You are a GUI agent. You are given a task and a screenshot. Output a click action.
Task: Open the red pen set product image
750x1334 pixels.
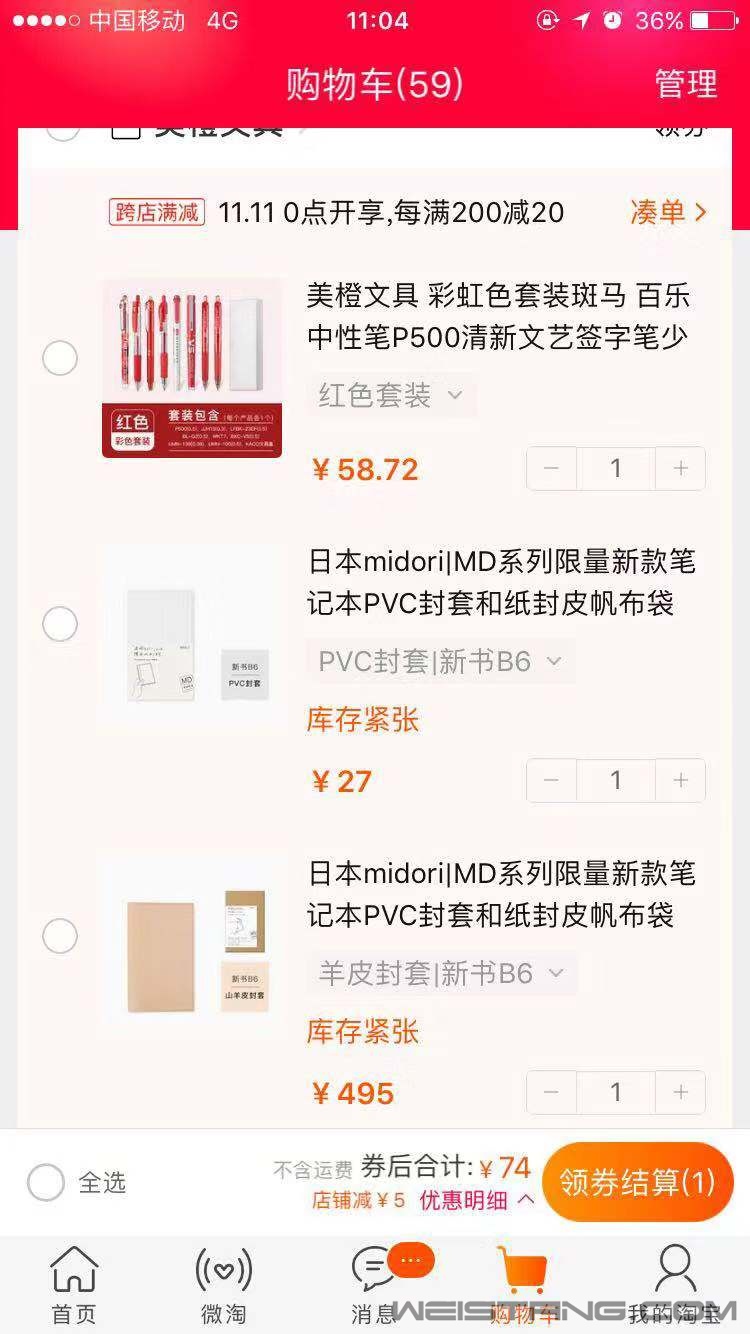pos(192,368)
